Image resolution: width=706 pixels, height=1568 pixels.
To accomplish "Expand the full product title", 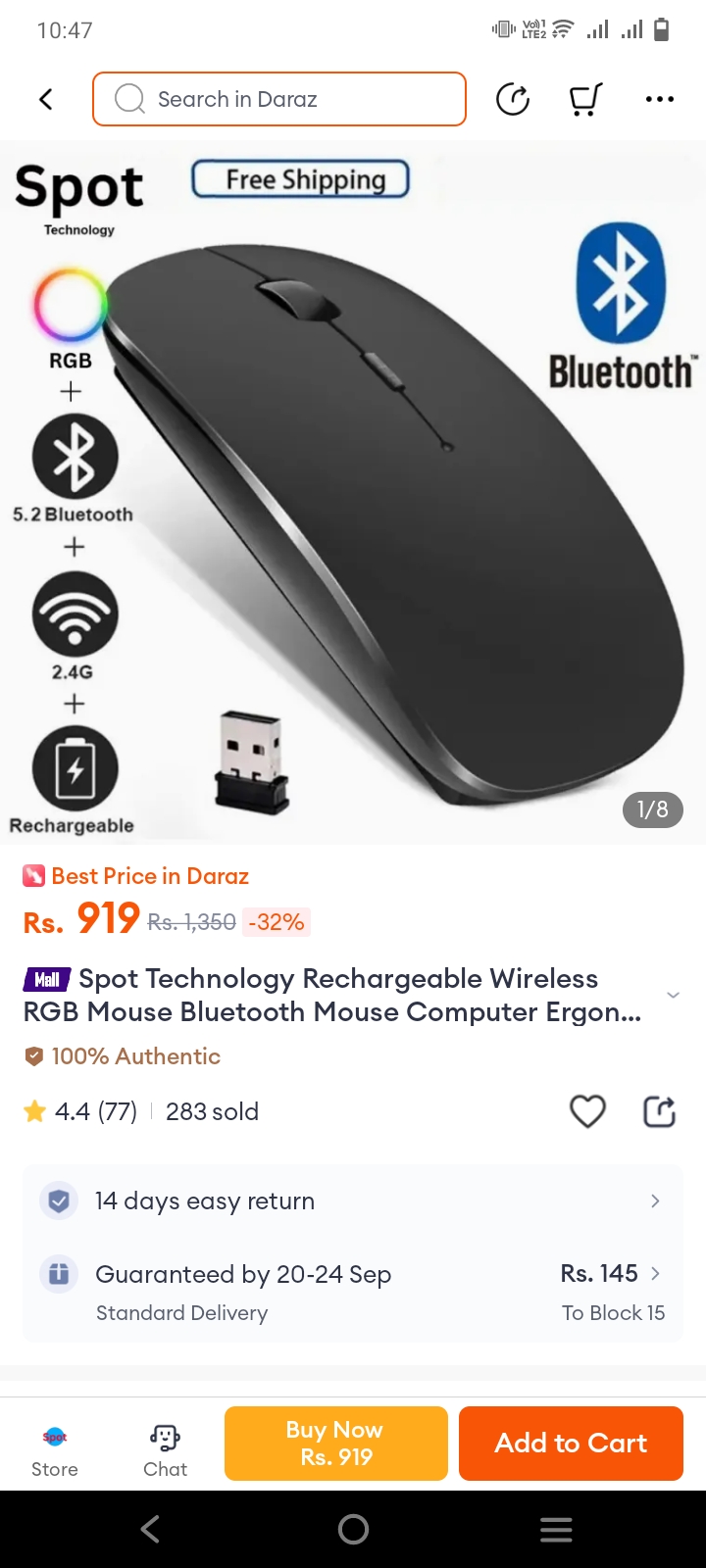I will (673, 996).
